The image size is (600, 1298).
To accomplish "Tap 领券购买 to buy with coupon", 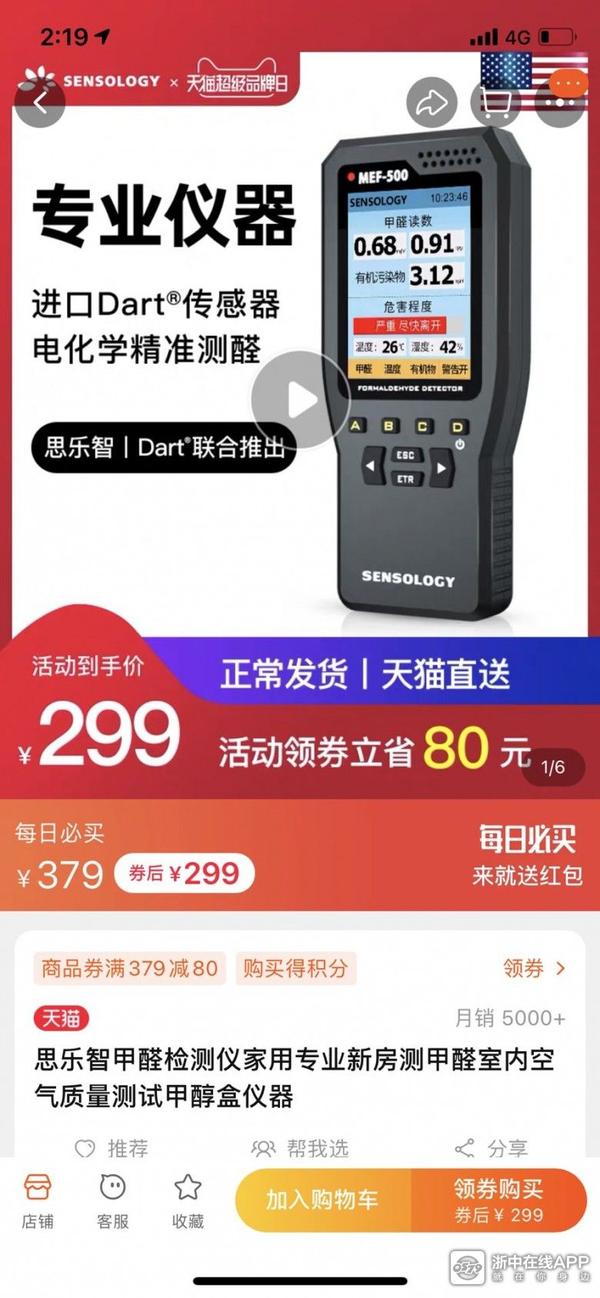I will point(498,1201).
